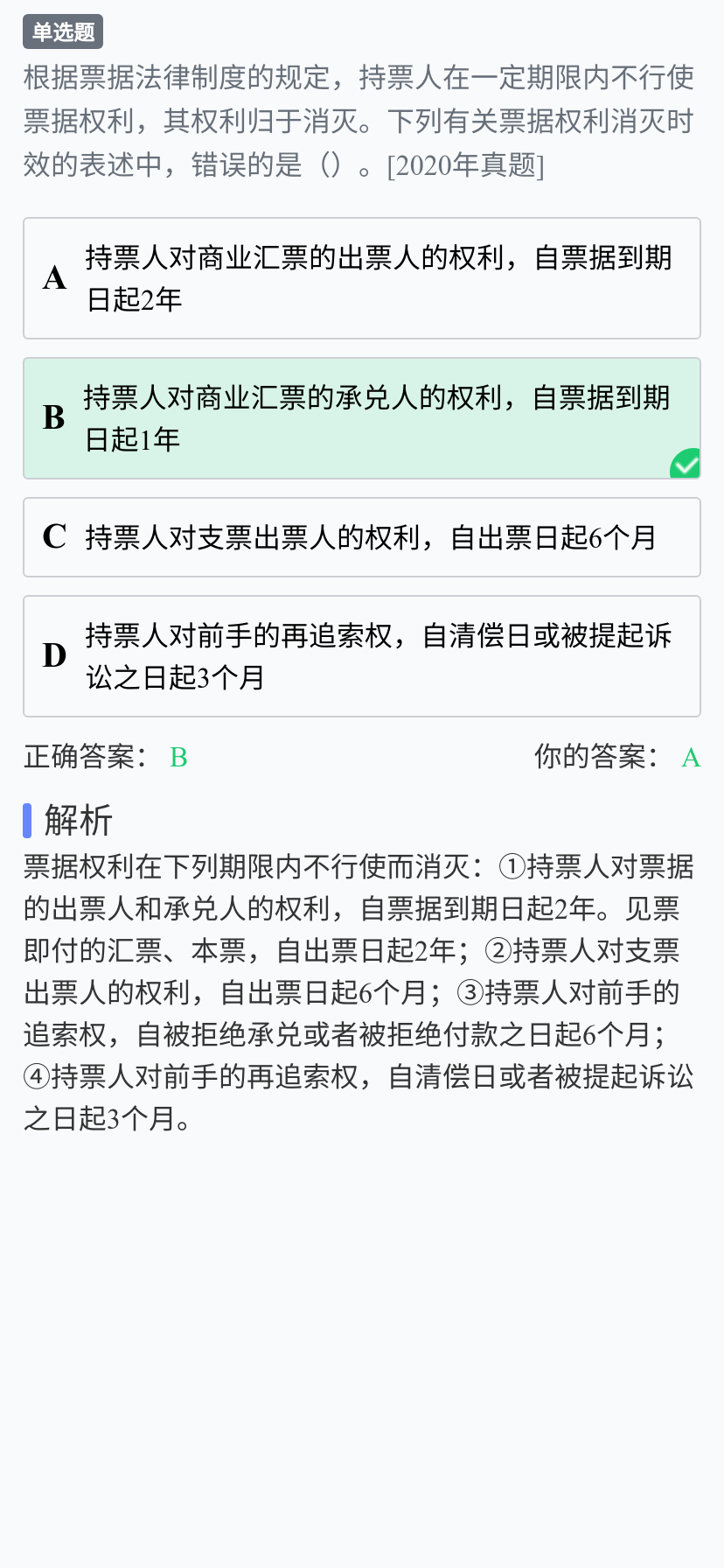Pick option C about the cheque drawer
The width and height of the screenshot is (724, 1568).
coord(362,537)
